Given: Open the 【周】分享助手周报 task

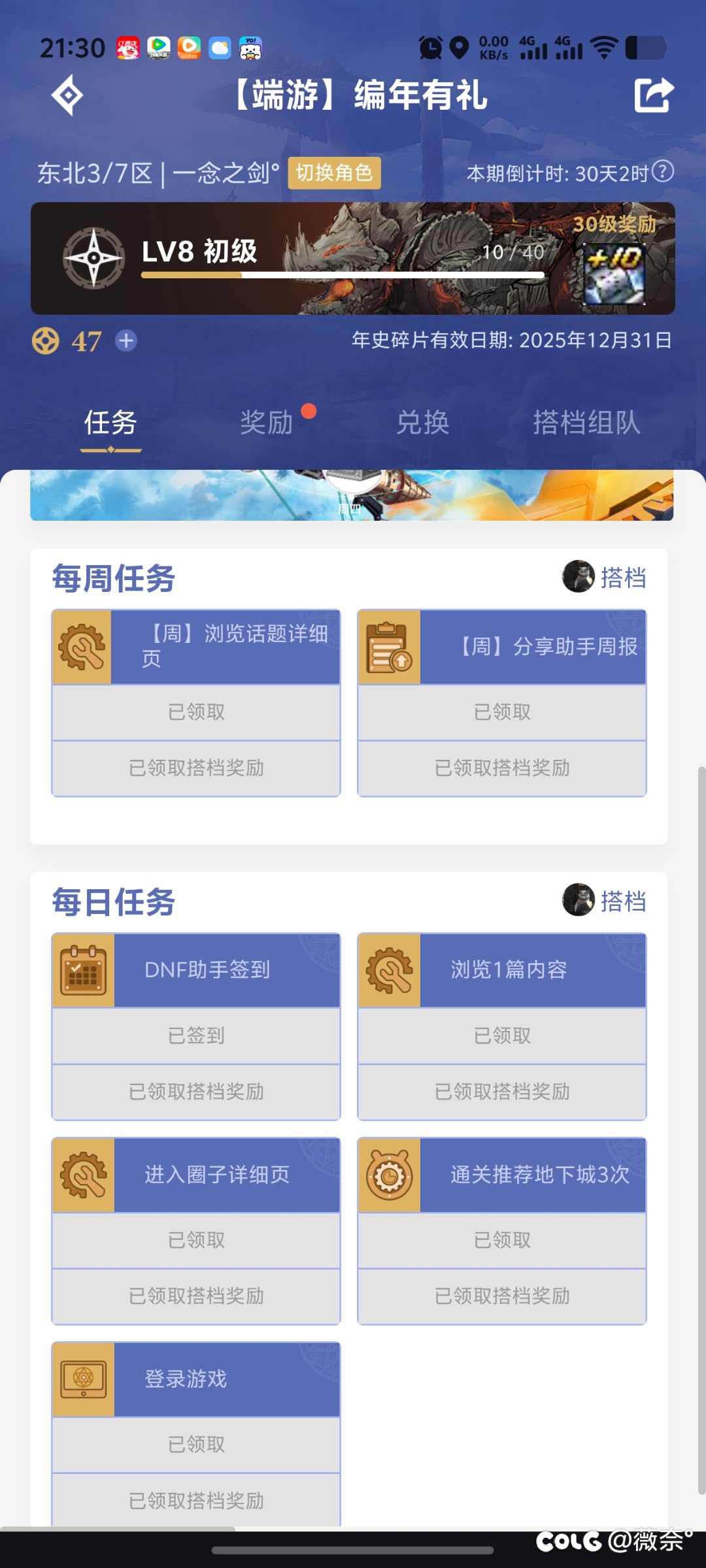Looking at the screenshot, I should [x=502, y=647].
